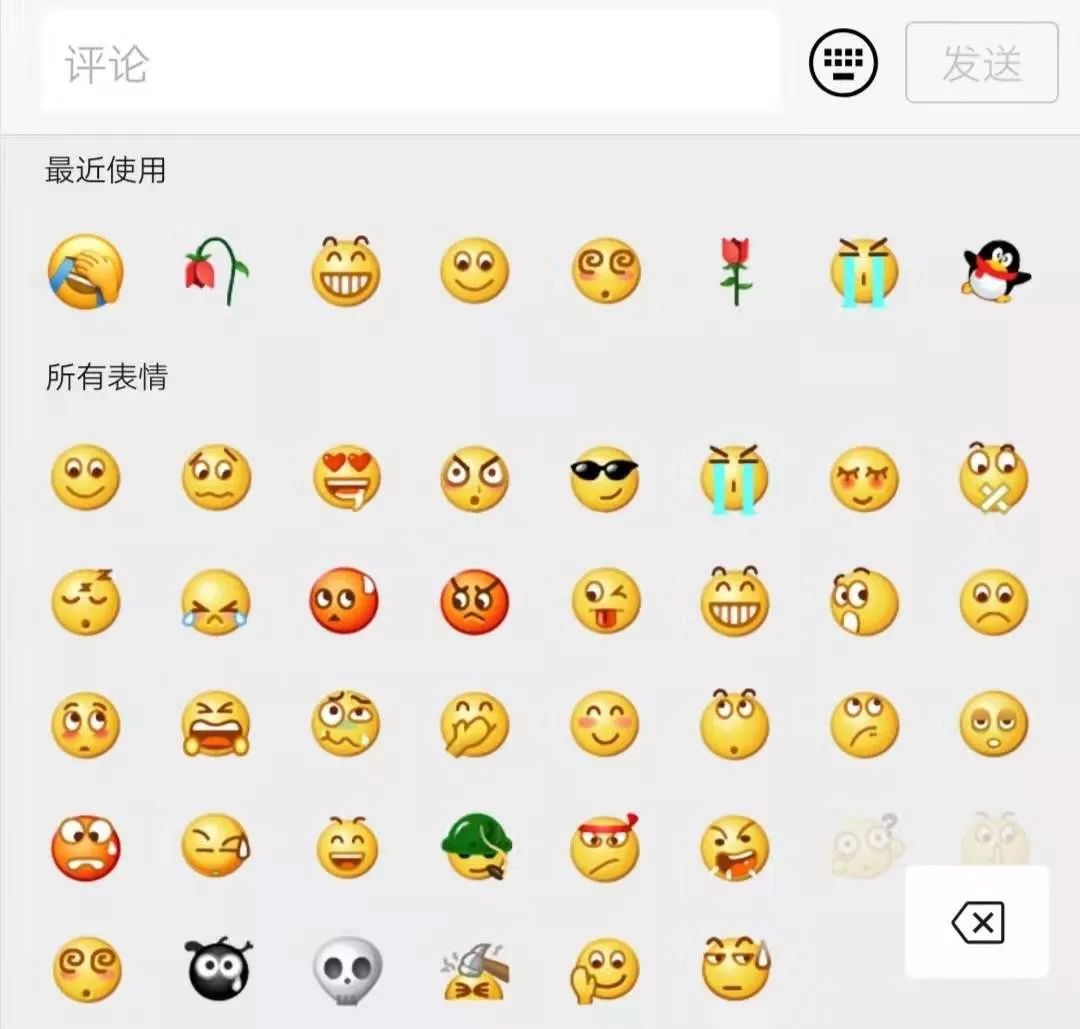This screenshot has height=1029, width=1080.
Task: Choose the sunglasses cool face emoji
Action: click(604, 478)
